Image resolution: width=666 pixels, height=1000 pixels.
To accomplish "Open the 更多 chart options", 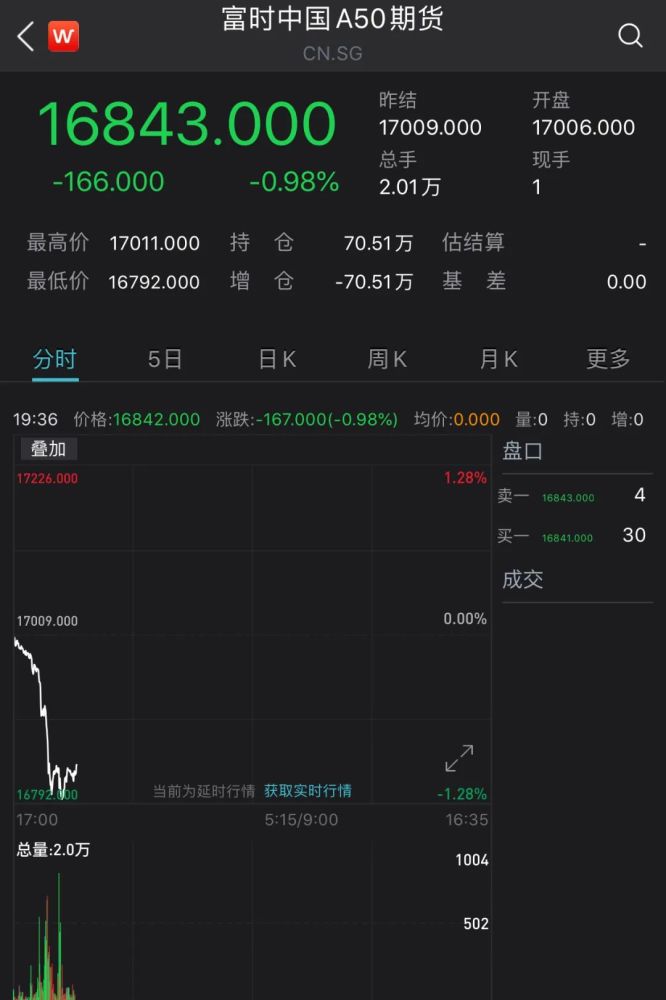I will 608,360.
